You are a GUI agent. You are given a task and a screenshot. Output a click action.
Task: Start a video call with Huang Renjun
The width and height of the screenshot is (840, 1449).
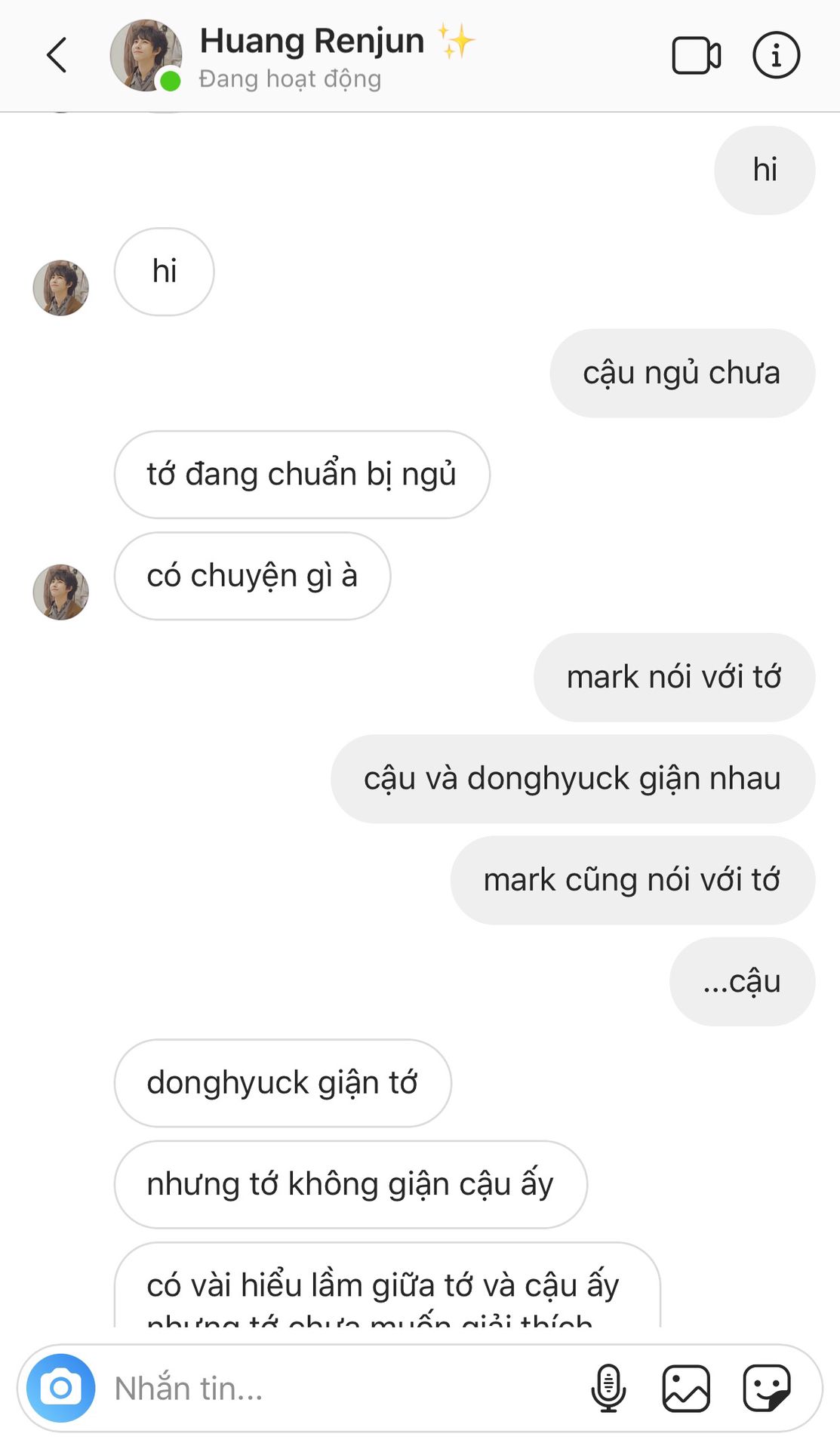[x=696, y=55]
